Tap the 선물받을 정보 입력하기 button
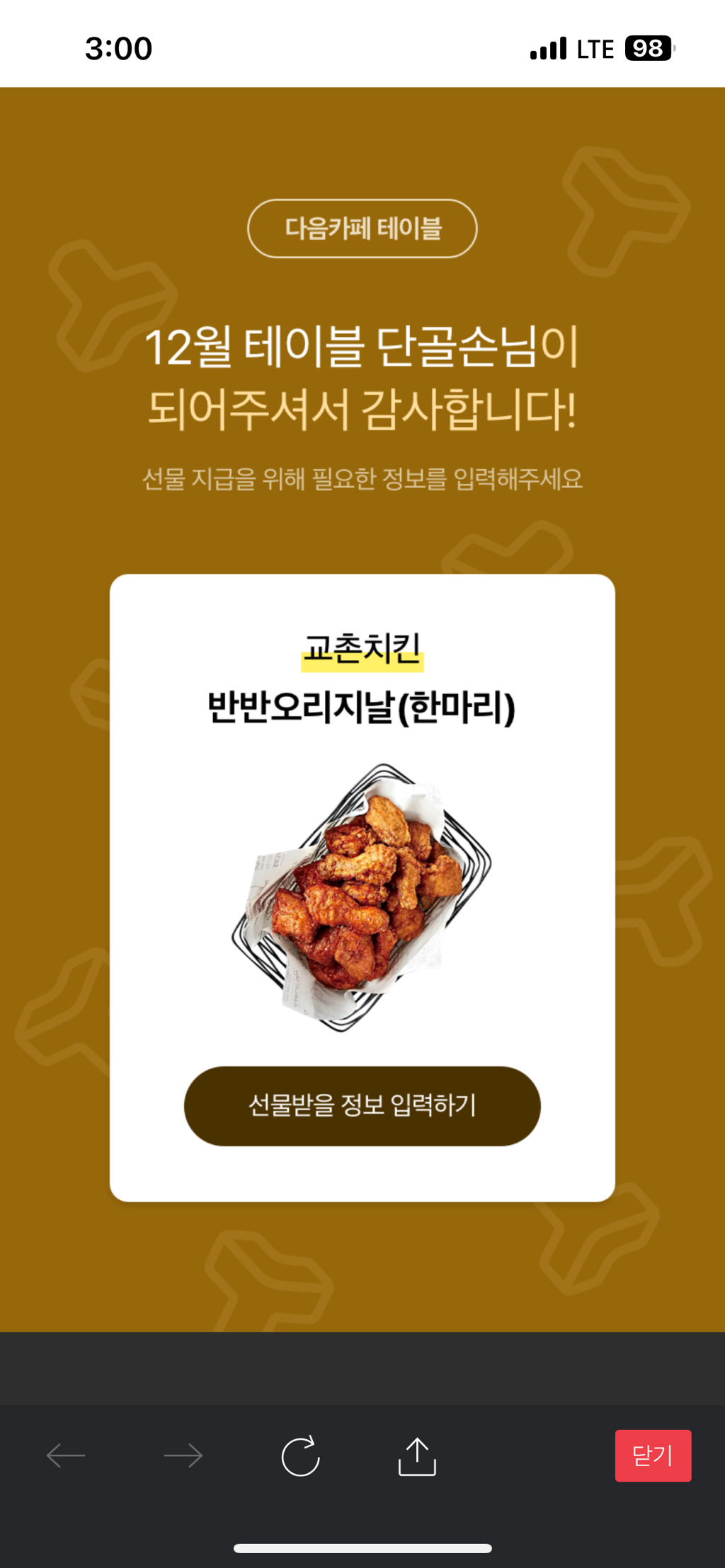Screen dimensions: 725x1568 pos(362,1106)
